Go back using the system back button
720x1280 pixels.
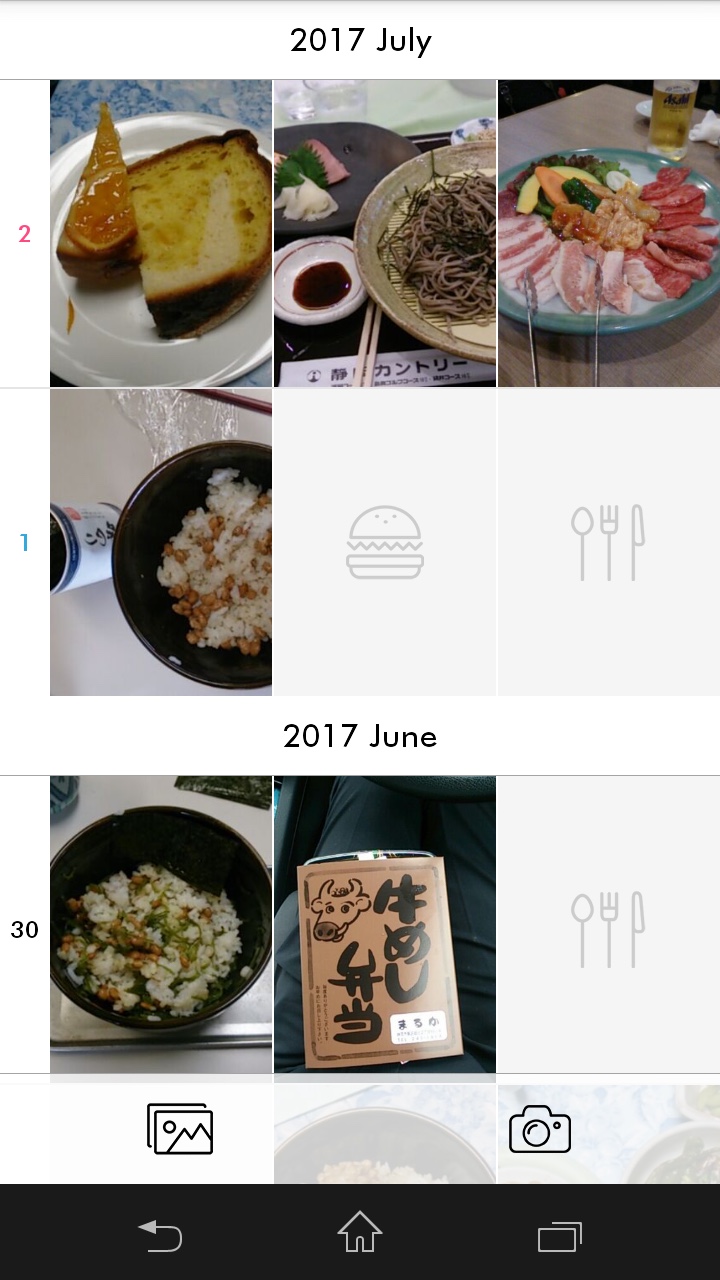pos(160,1236)
